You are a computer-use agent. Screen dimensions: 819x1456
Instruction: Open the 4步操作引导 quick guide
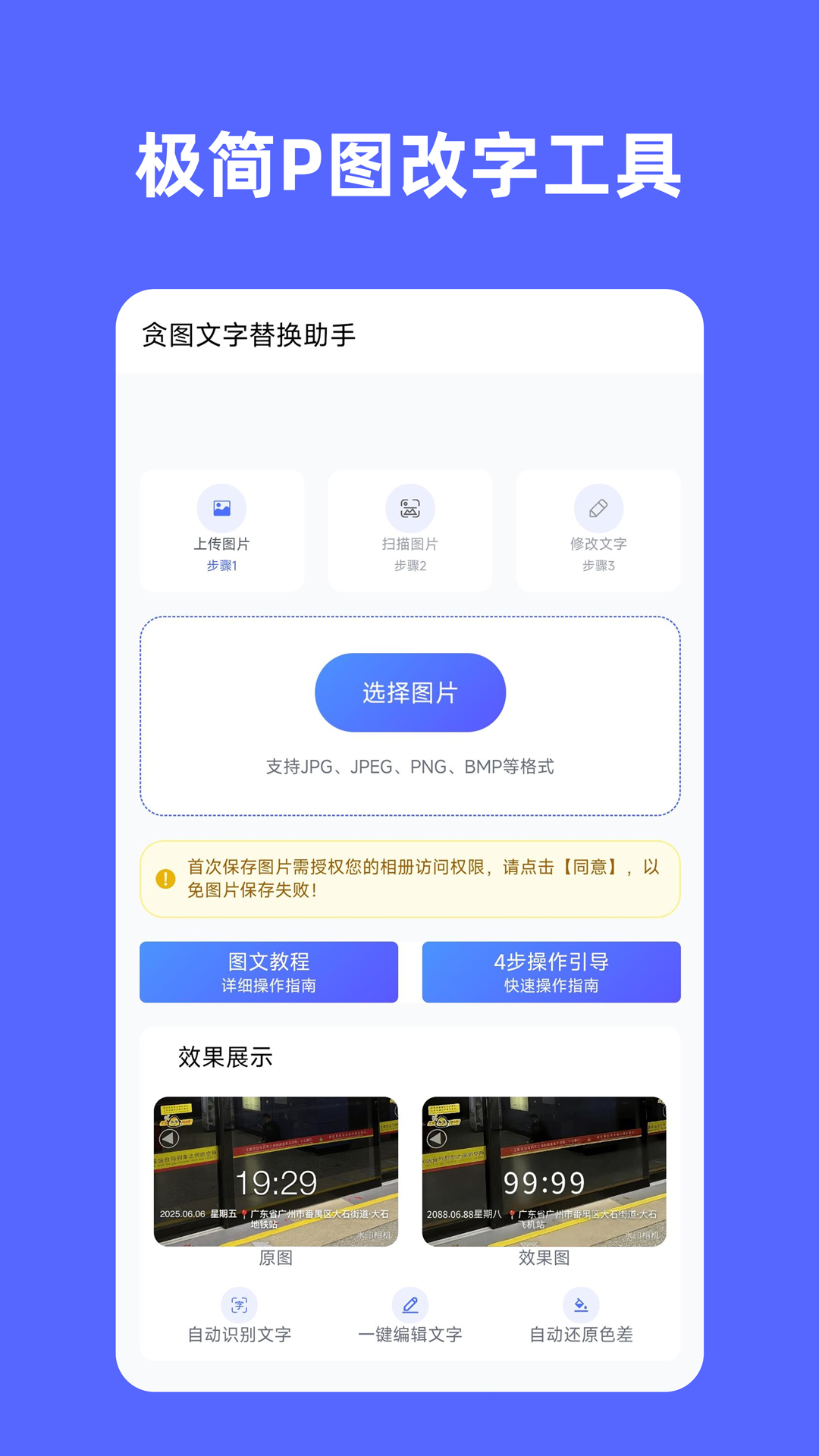(x=550, y=972)
